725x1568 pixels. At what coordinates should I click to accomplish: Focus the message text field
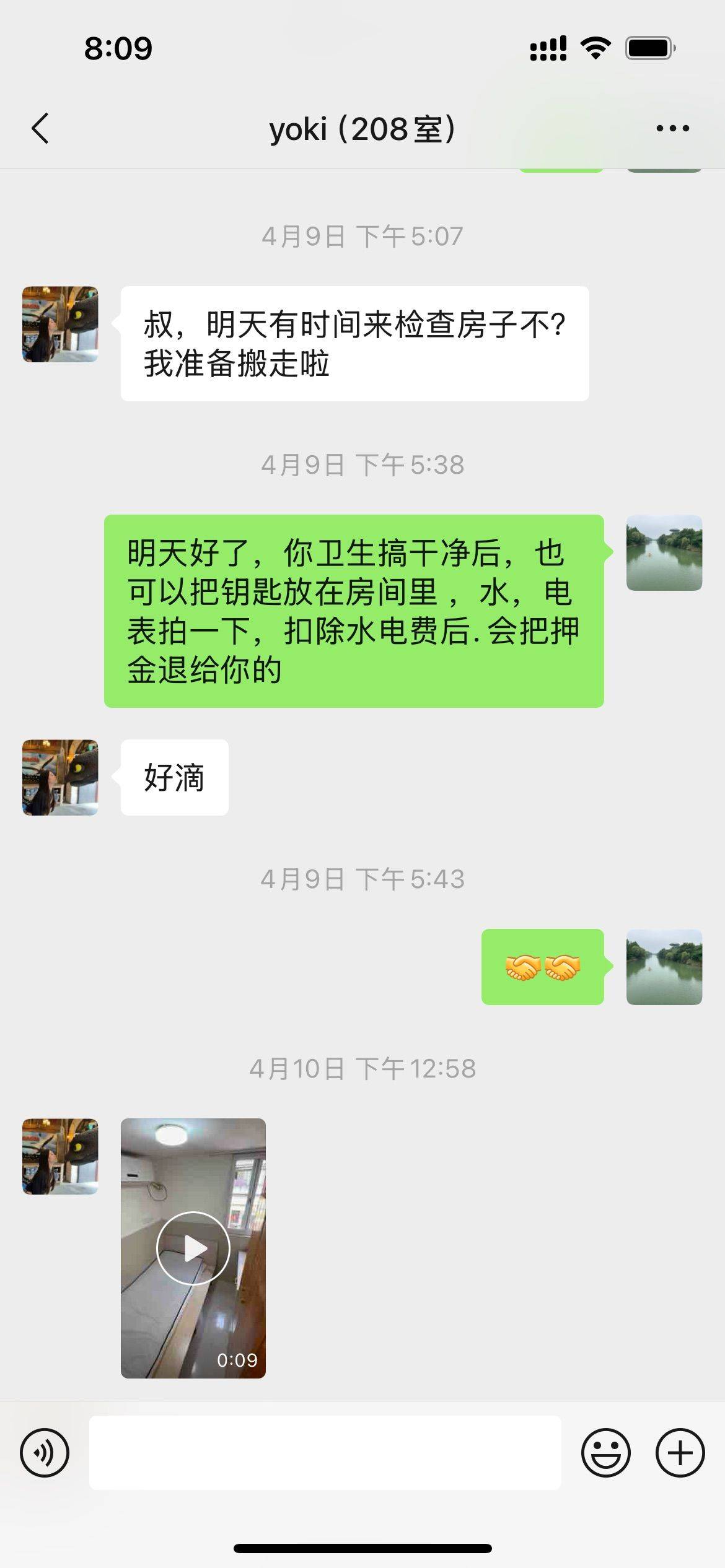click(325, 1453)
